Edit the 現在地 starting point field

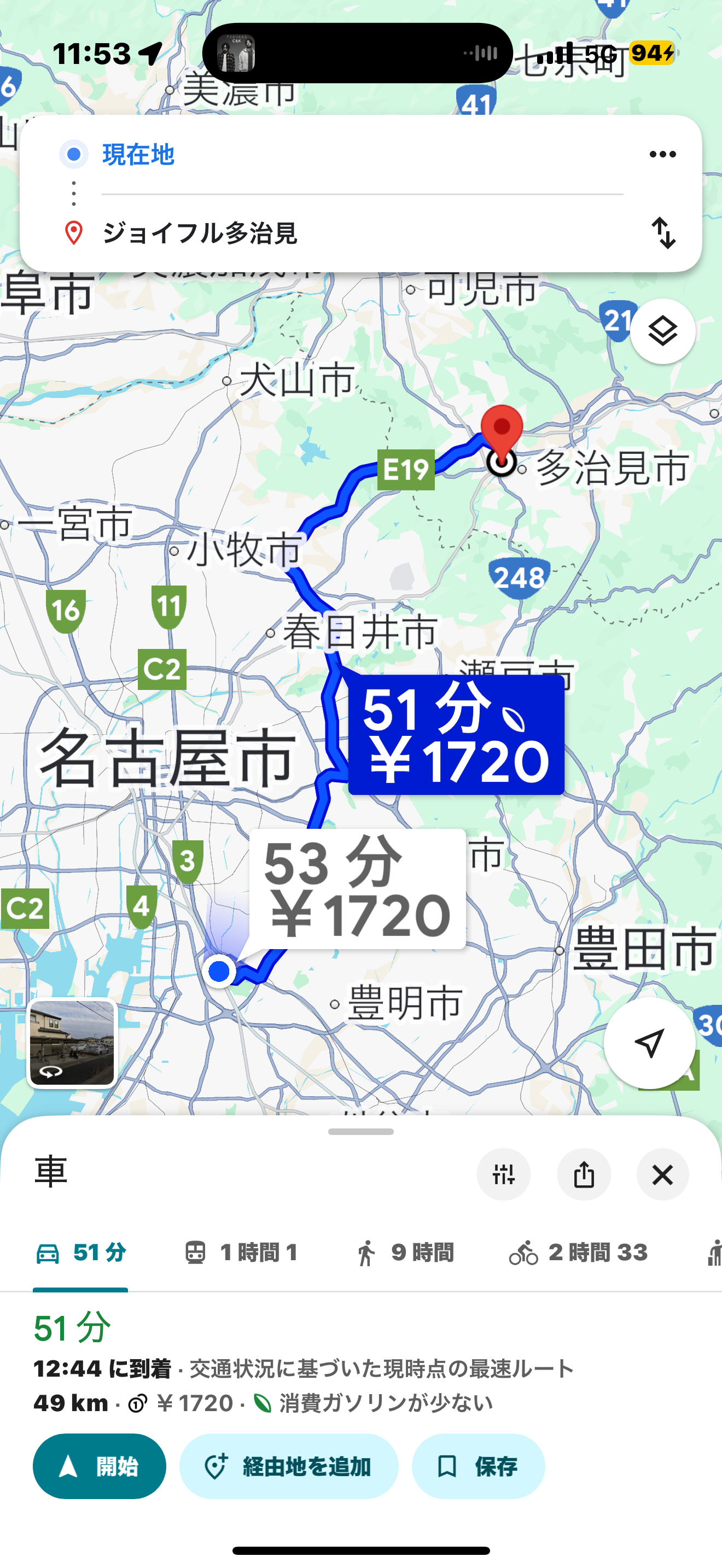click(363, 155)
